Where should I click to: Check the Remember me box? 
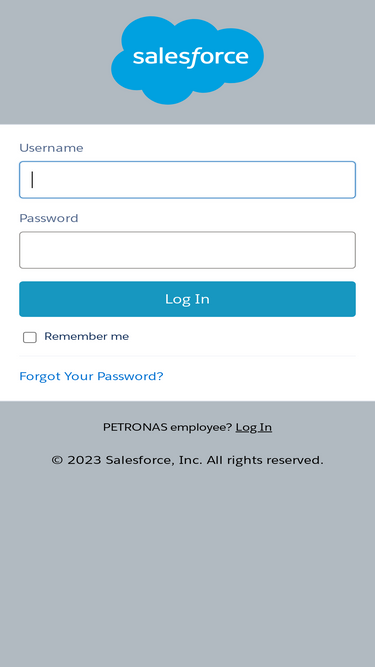30,337
